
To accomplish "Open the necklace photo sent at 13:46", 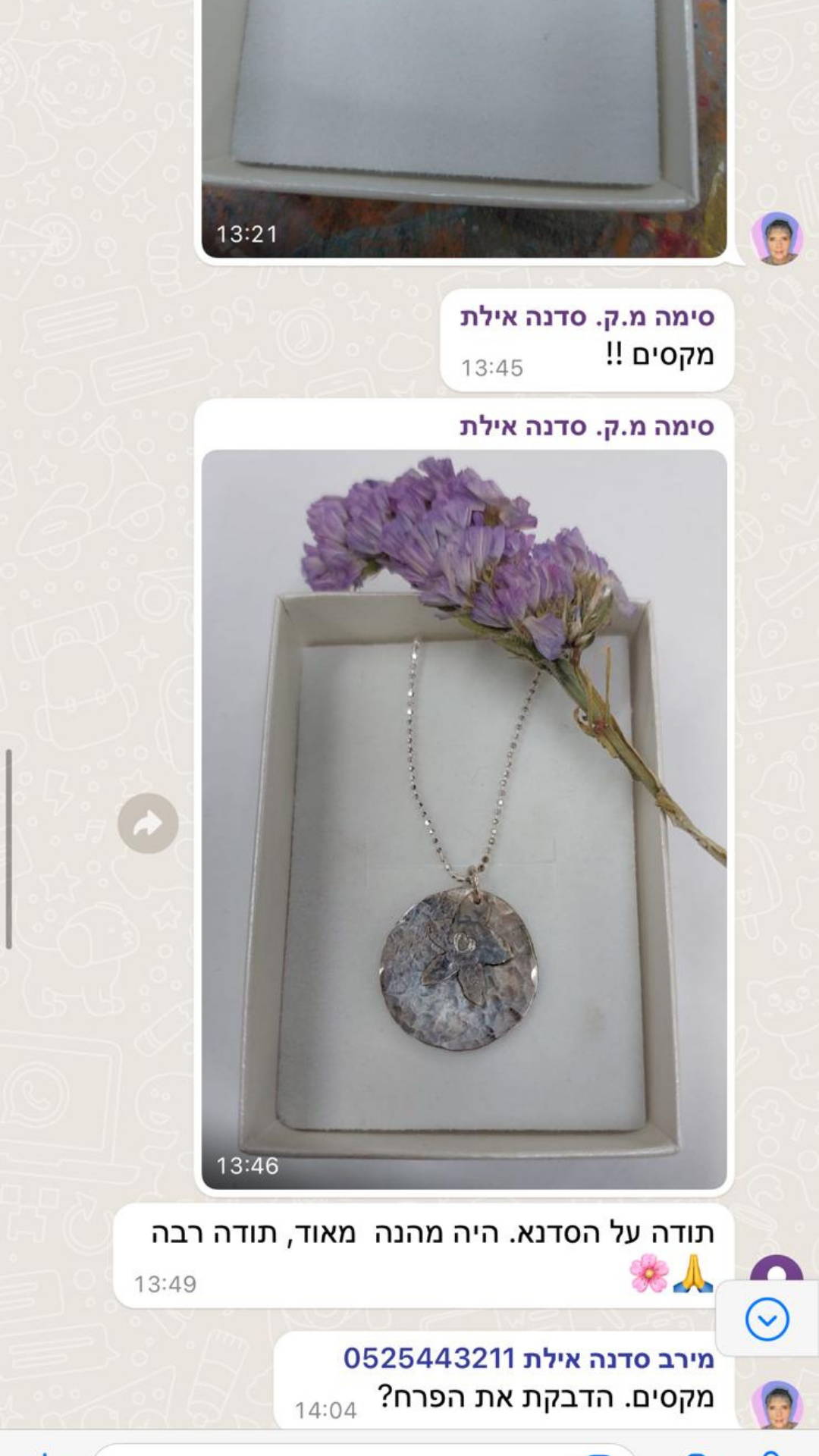I will 463,819.
